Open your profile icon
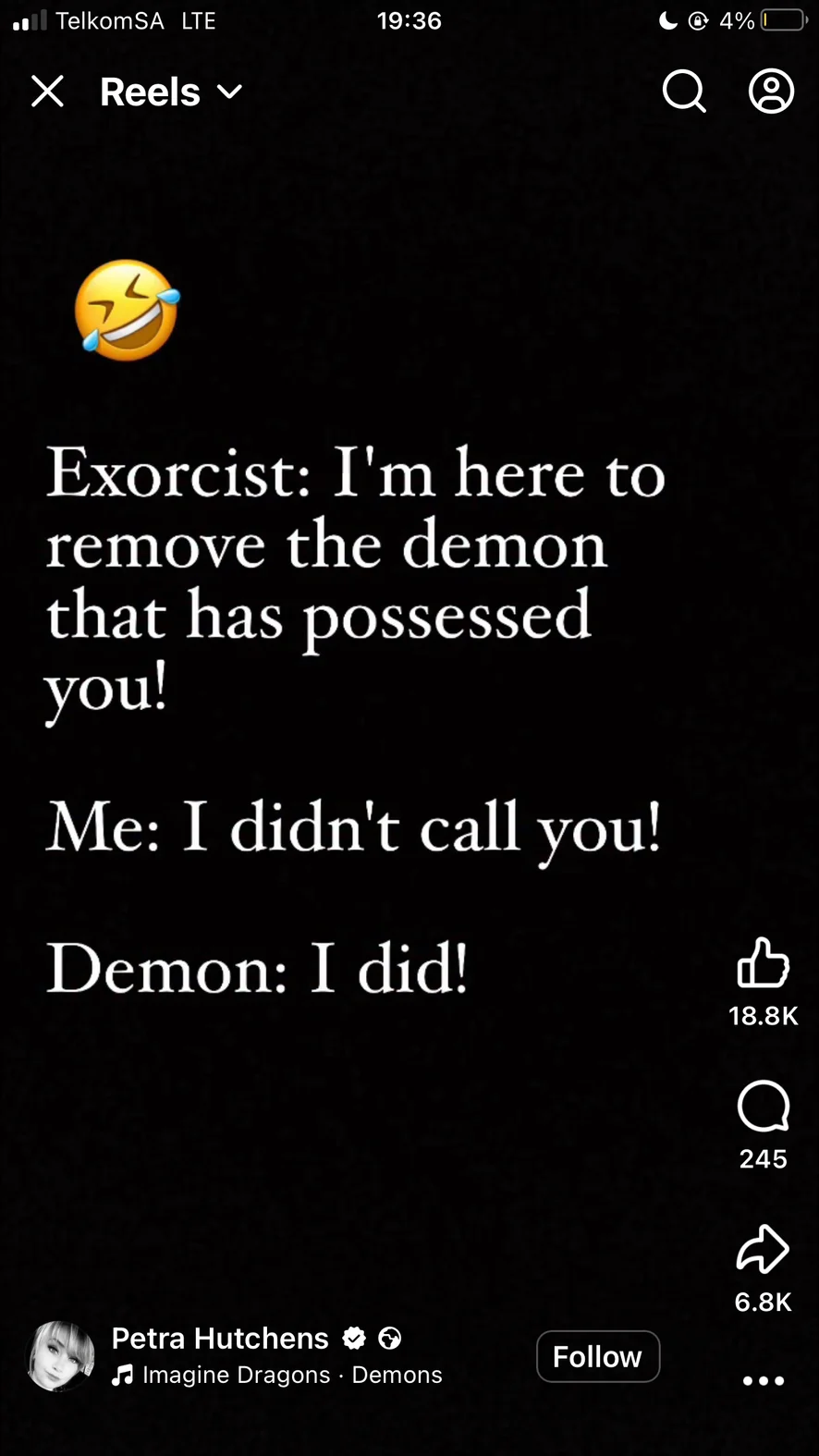 click(x=771, y=92)
